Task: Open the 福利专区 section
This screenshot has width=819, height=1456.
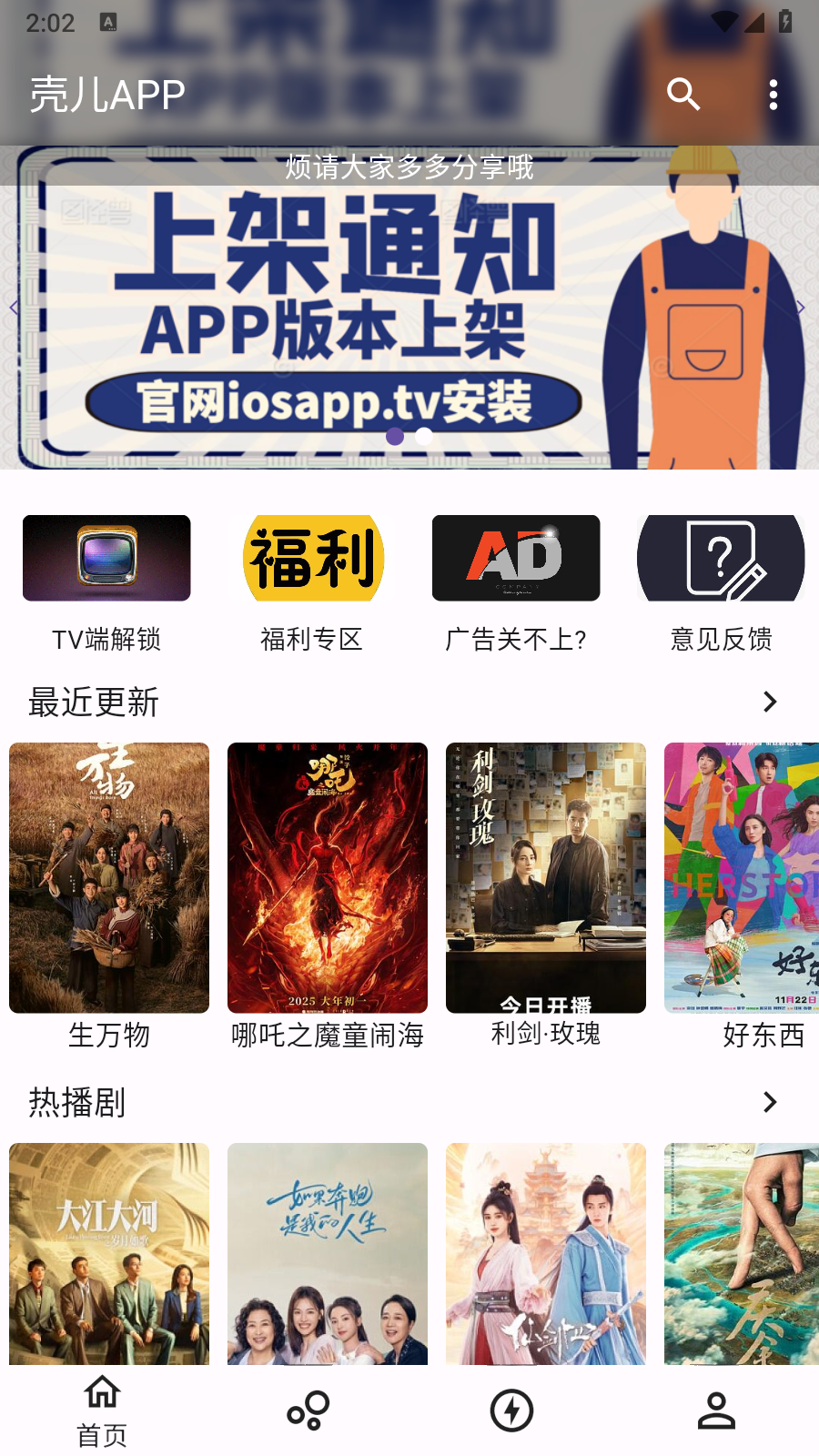Action: pyautogui.click(x=309, y=558)
